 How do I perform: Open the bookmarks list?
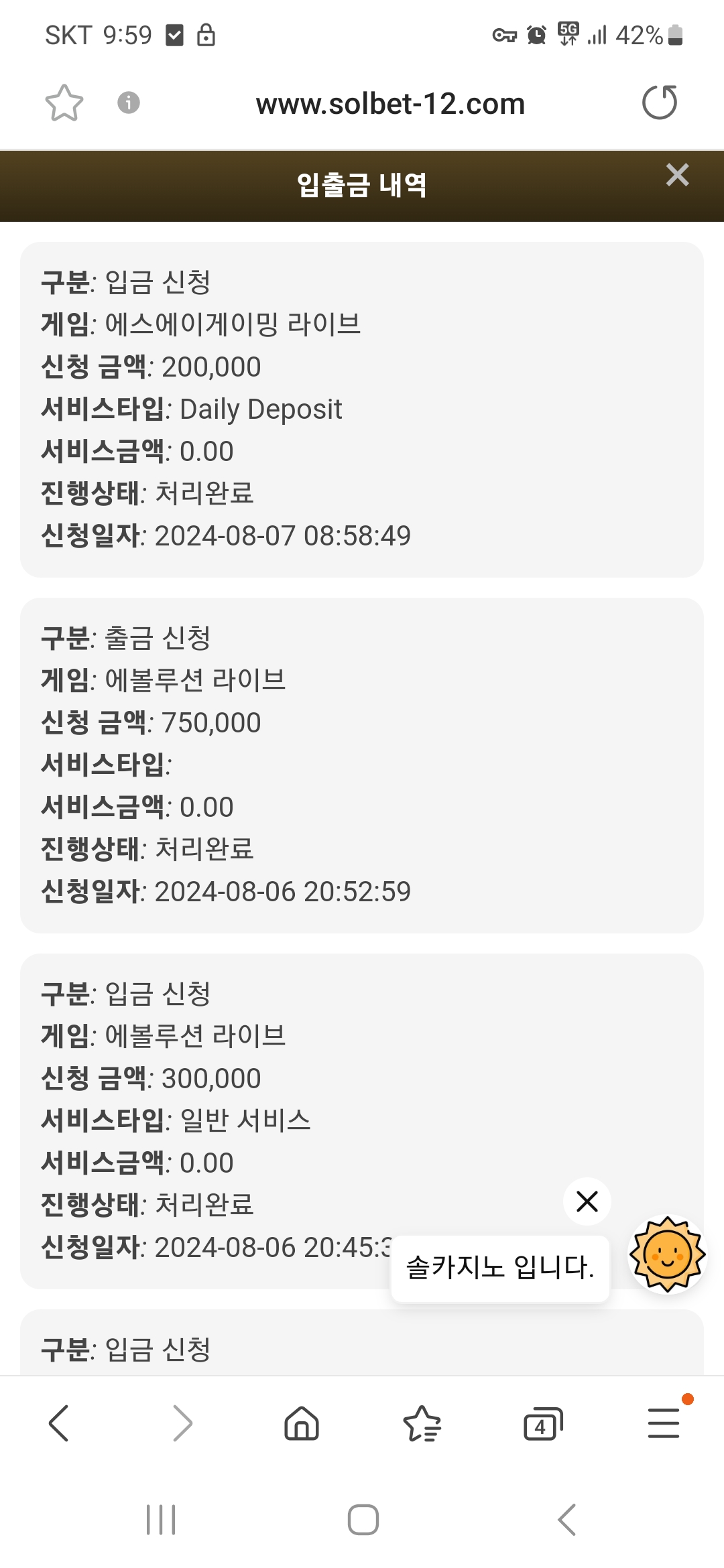pyautogui.click(x=422, y=1423)
